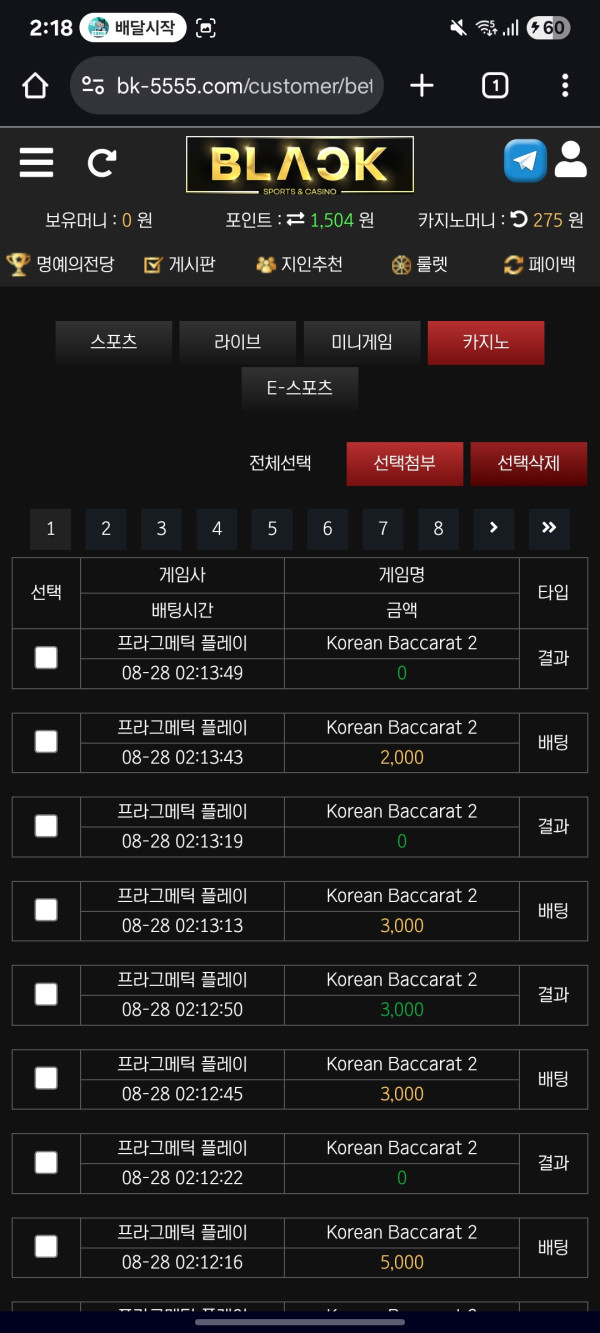
Task: Open the Telegram contact icon
Action: coord(525,160)
